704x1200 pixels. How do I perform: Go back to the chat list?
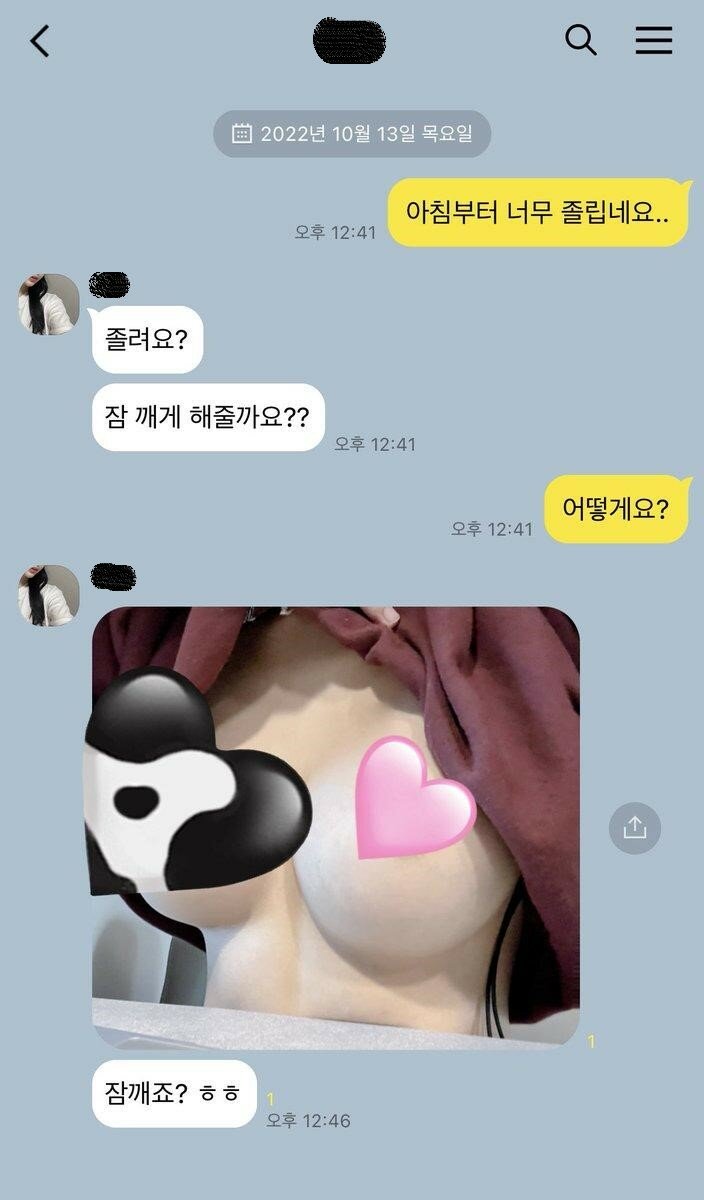40,41
